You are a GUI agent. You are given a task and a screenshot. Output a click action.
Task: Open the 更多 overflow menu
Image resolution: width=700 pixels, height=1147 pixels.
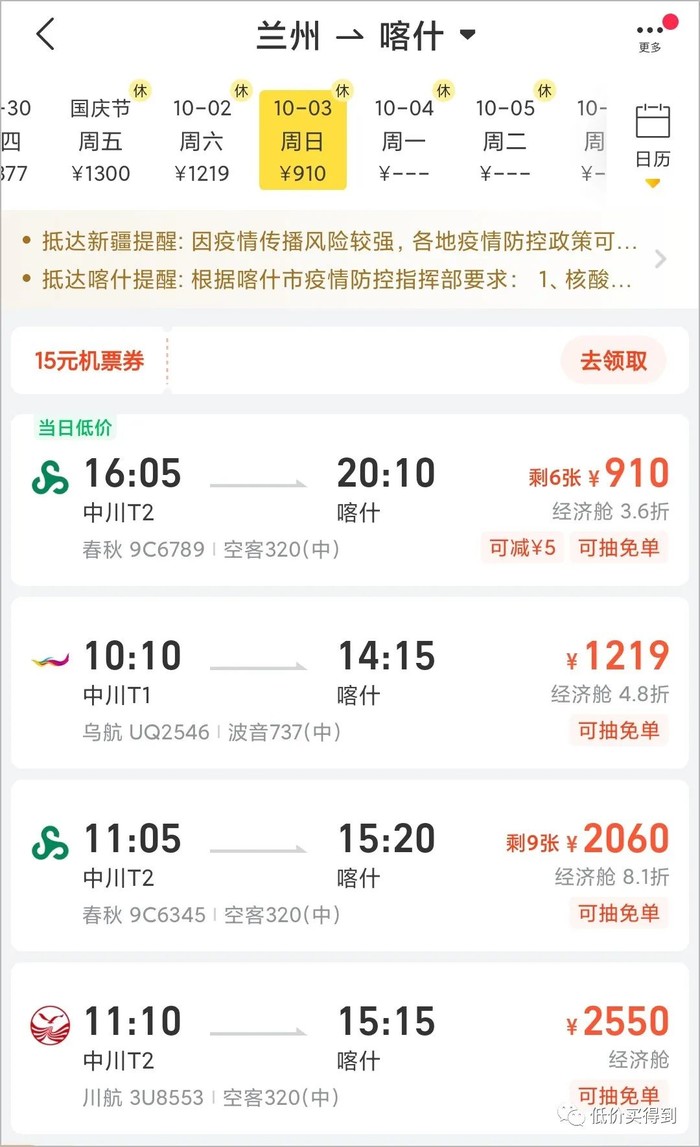point(650,36)
